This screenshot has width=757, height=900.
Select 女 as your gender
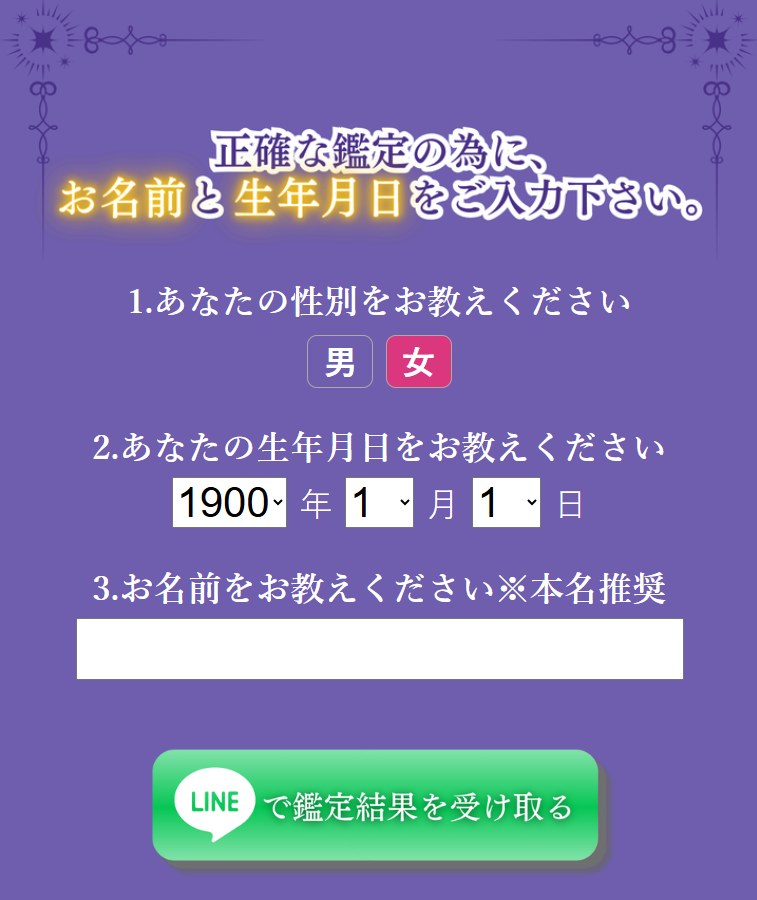coord(418,361)
